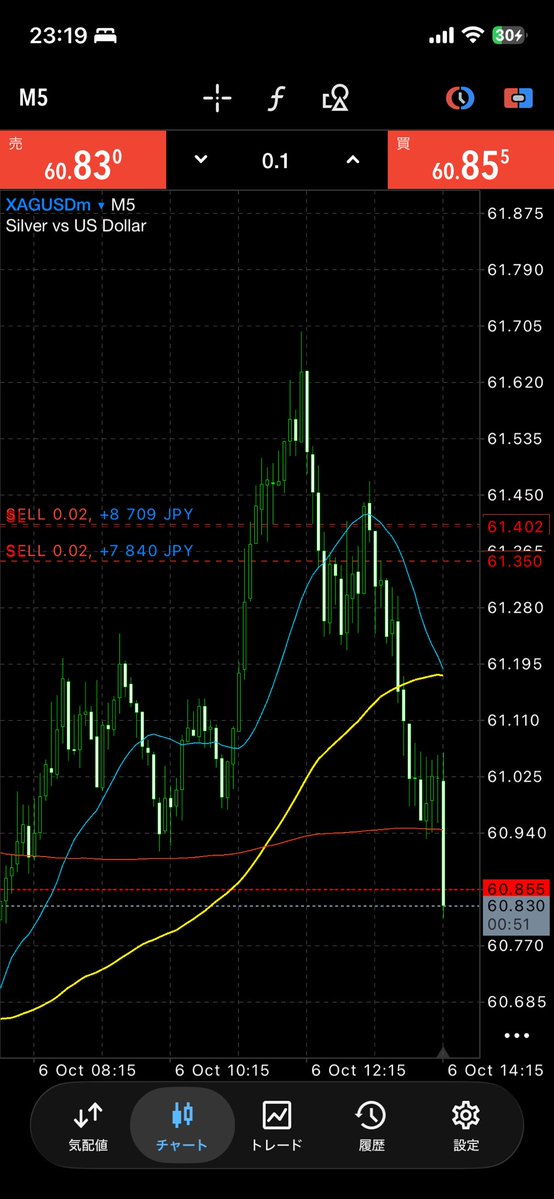The width and height of the screenshot is (554, 1199).
Task: Open the M5 timeframe selector
Action: pos(34,98)
